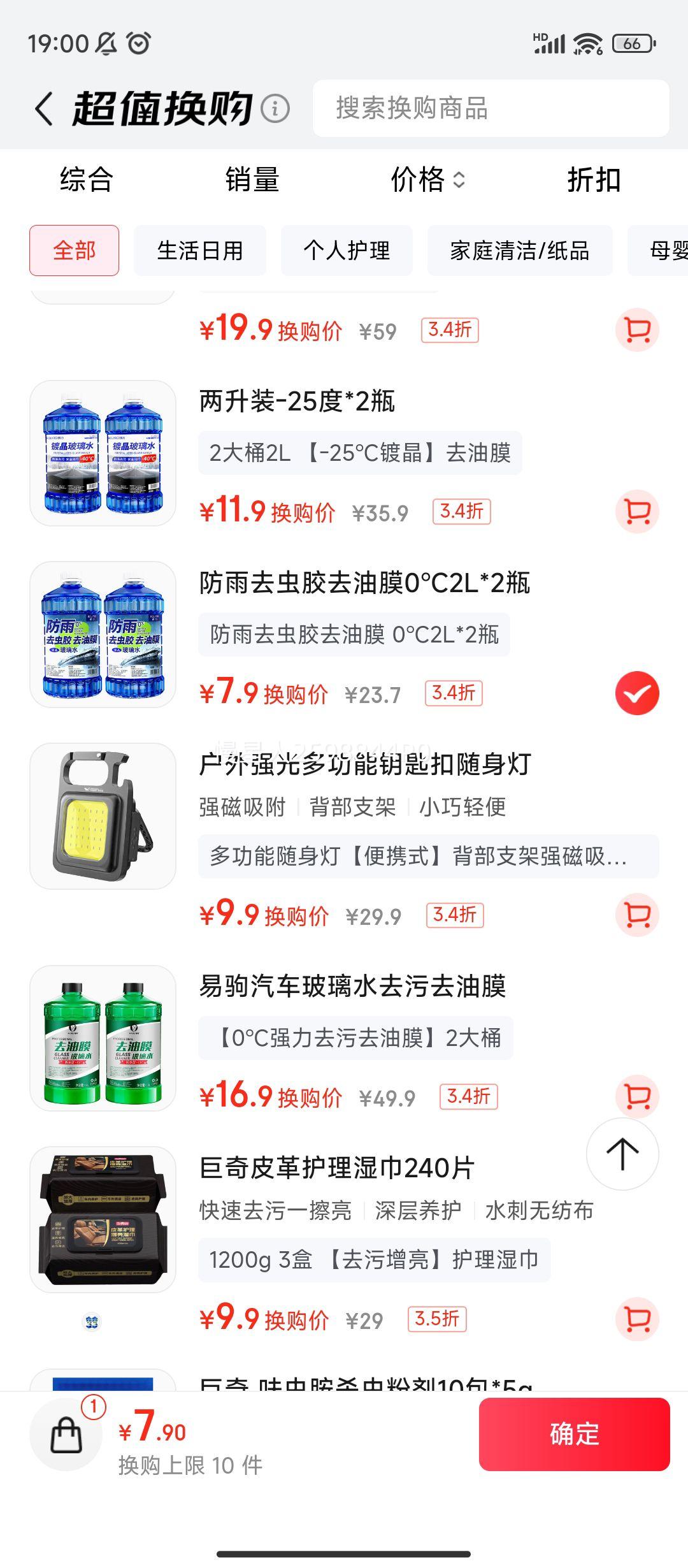The width and height of the screenshot is (688, 1568).
Task: Sort products by 价格
Action: point(427,180)
